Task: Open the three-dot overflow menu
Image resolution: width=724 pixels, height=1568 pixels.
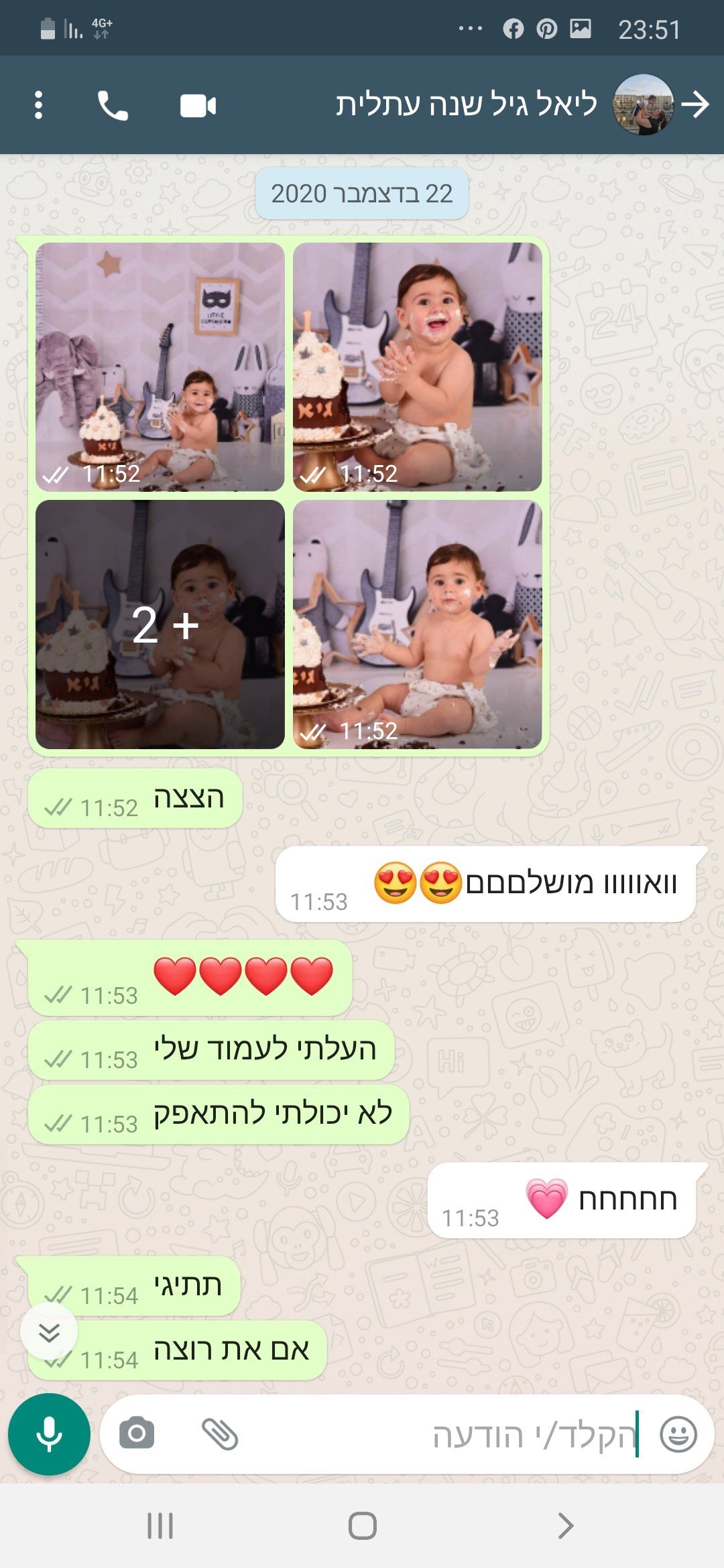Action: pyautogui.click(x=38, y=105)
